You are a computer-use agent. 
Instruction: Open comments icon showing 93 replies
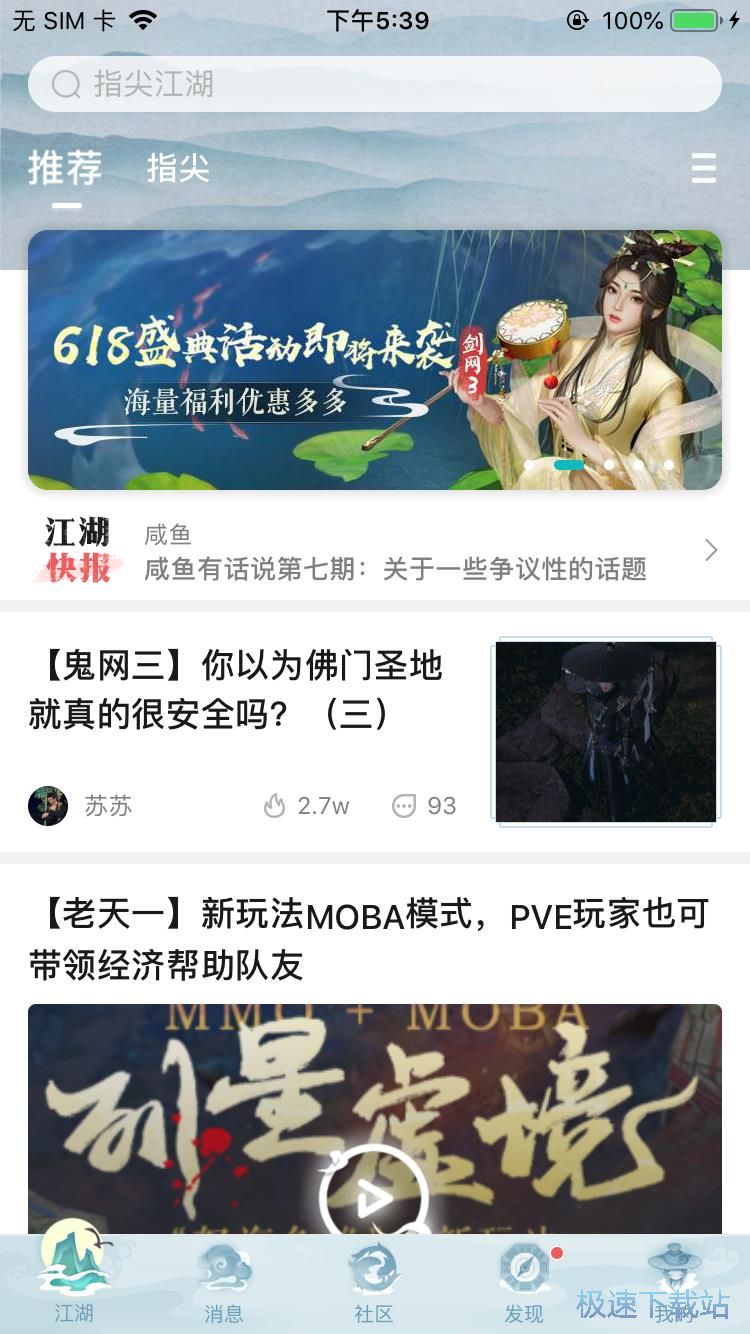point(404,806)
